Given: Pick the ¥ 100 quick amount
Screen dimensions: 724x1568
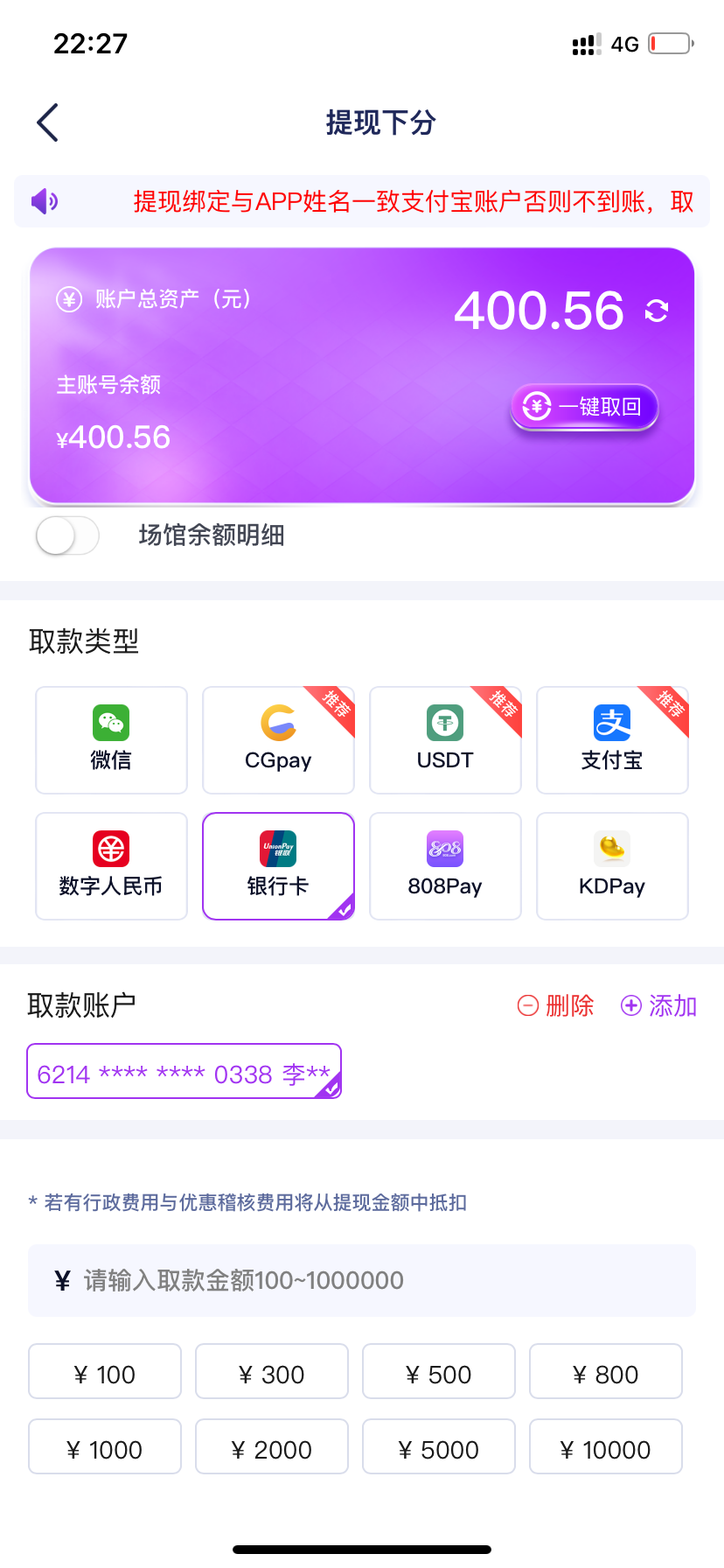Looking at the screenshot, I should pyautogui.click(x=105, y=1371).
